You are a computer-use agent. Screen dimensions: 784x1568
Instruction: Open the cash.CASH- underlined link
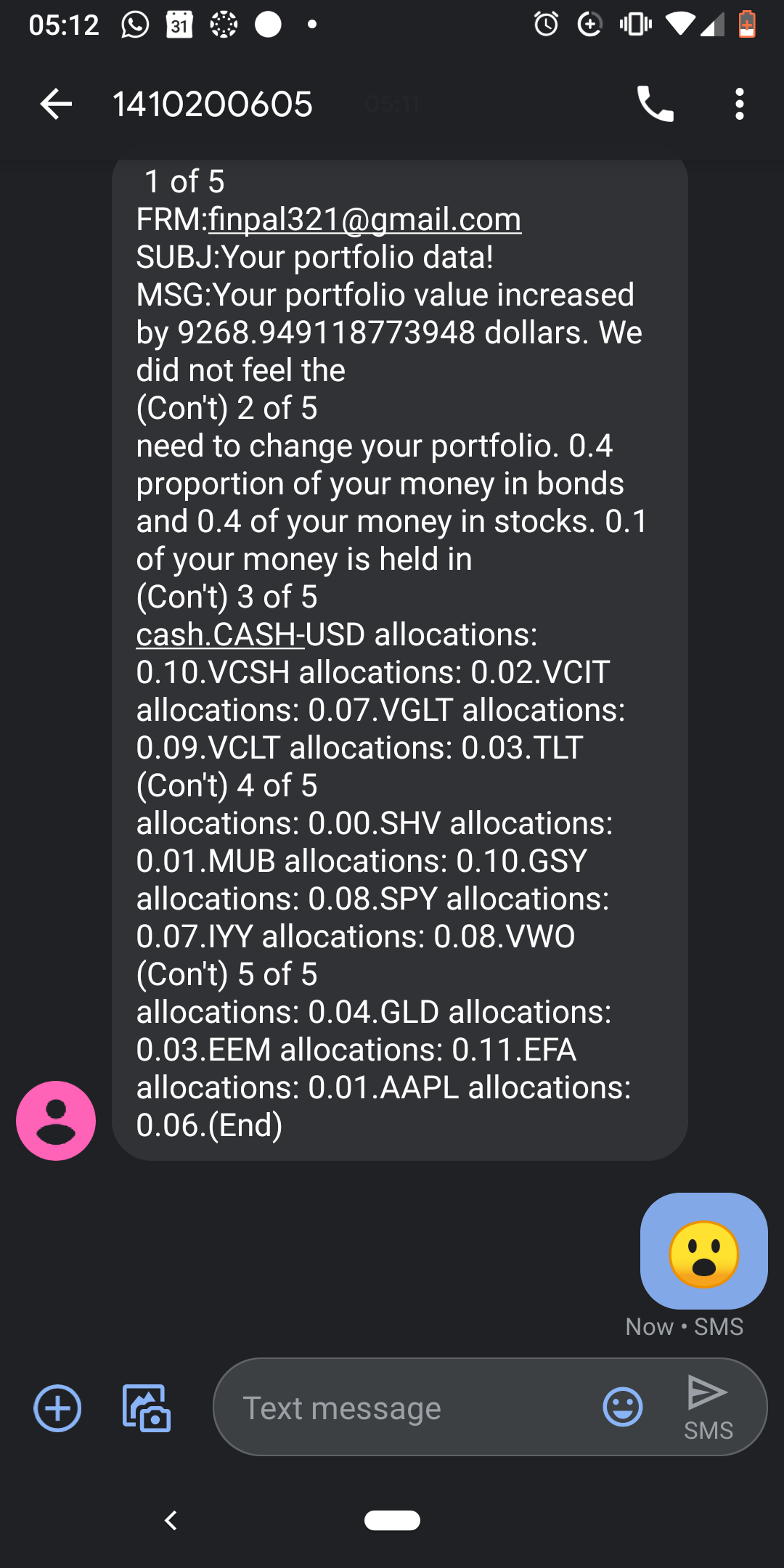(x=220, y=634)
